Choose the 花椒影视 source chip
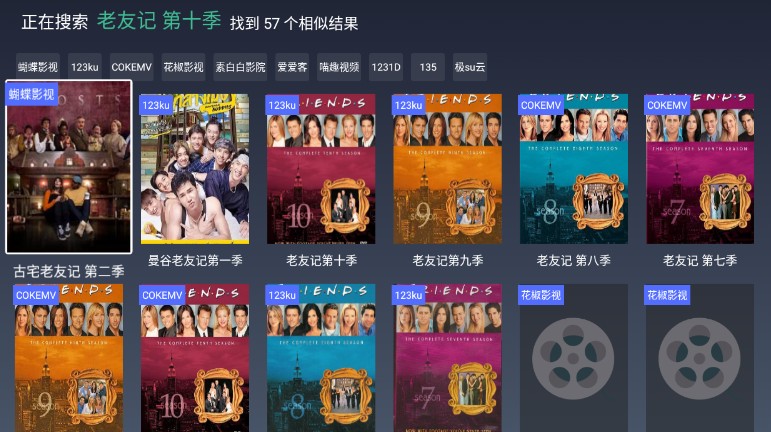Image resolution: width=771 pixels, height=432 pixels. point(183,67)
